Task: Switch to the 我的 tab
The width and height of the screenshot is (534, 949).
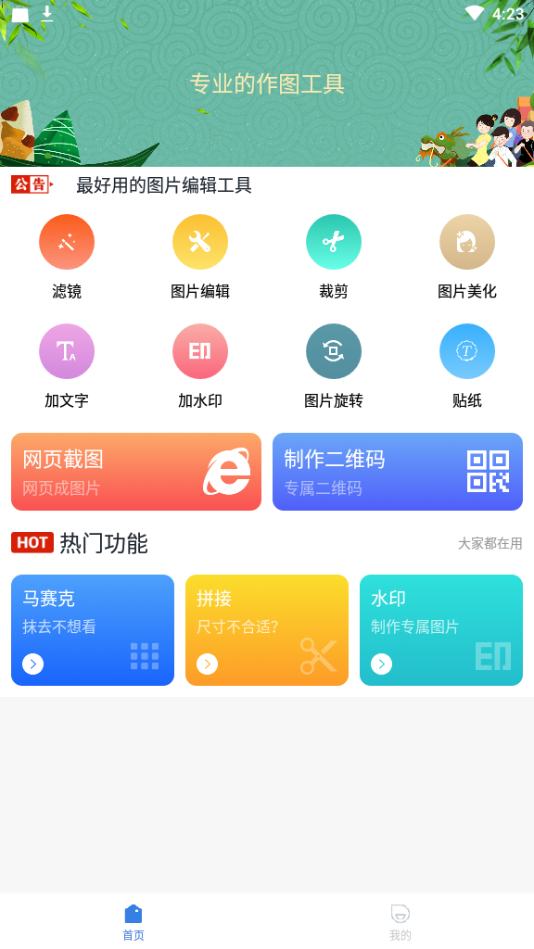Action: tap(400, 922)
